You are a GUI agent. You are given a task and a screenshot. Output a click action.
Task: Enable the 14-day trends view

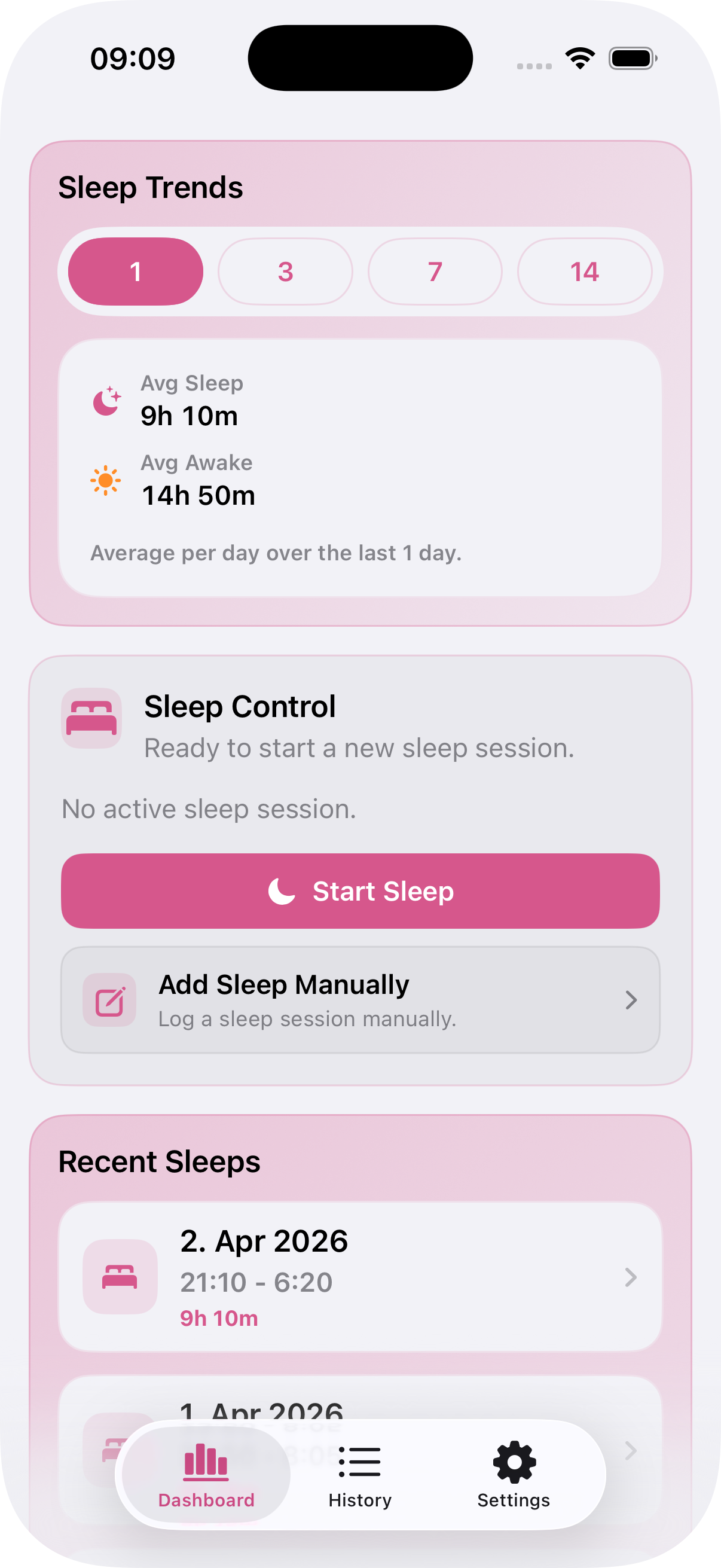(x=585, y=272)
